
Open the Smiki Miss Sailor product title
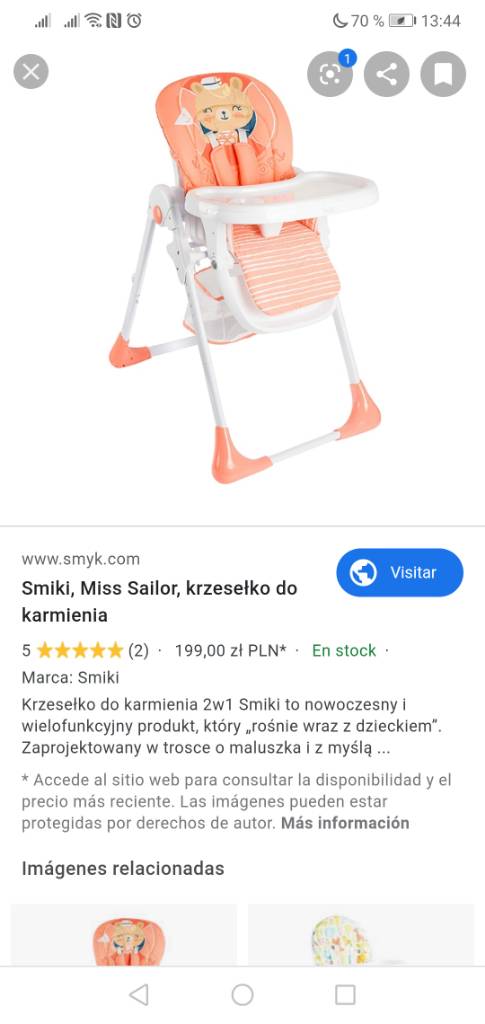[x=159, y=601]
